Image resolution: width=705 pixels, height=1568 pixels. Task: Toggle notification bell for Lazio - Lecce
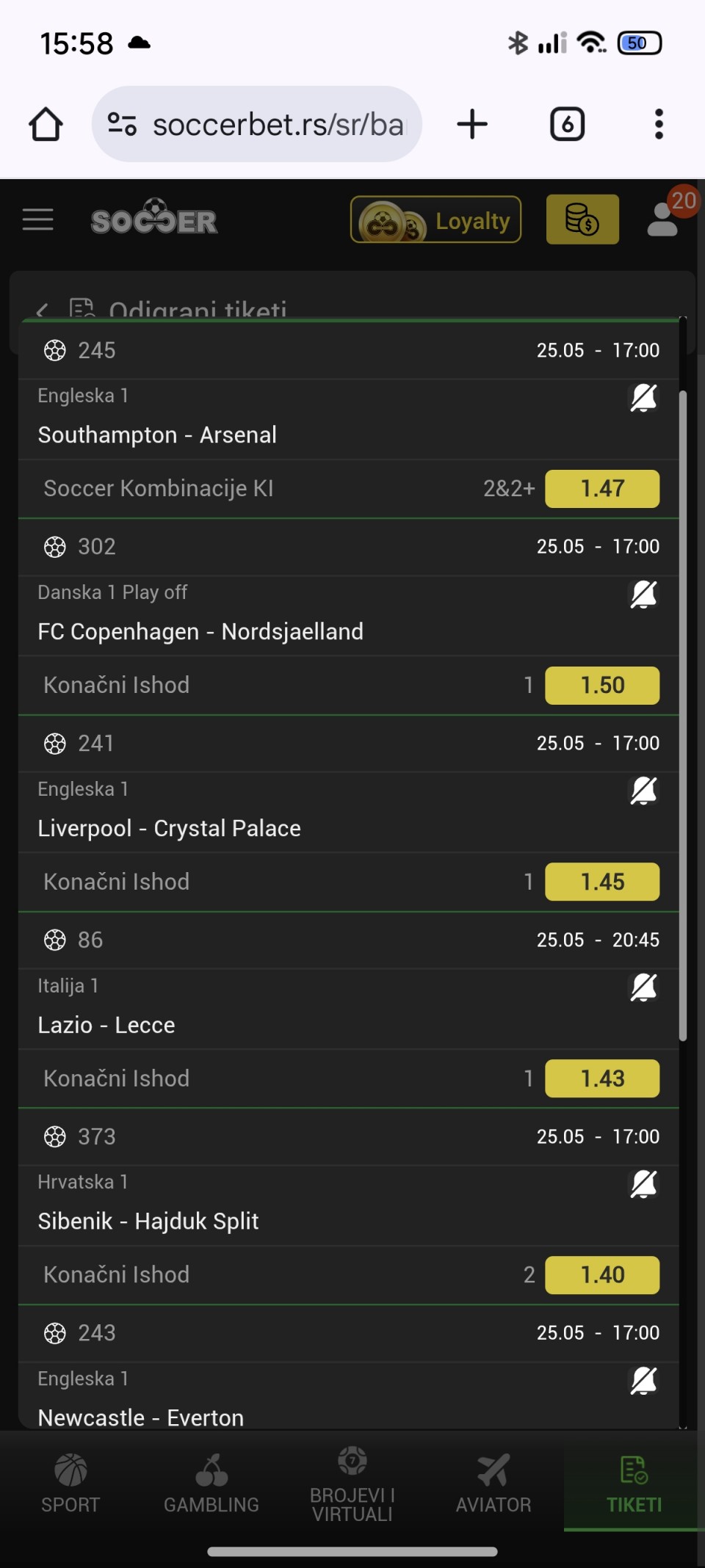643,988
